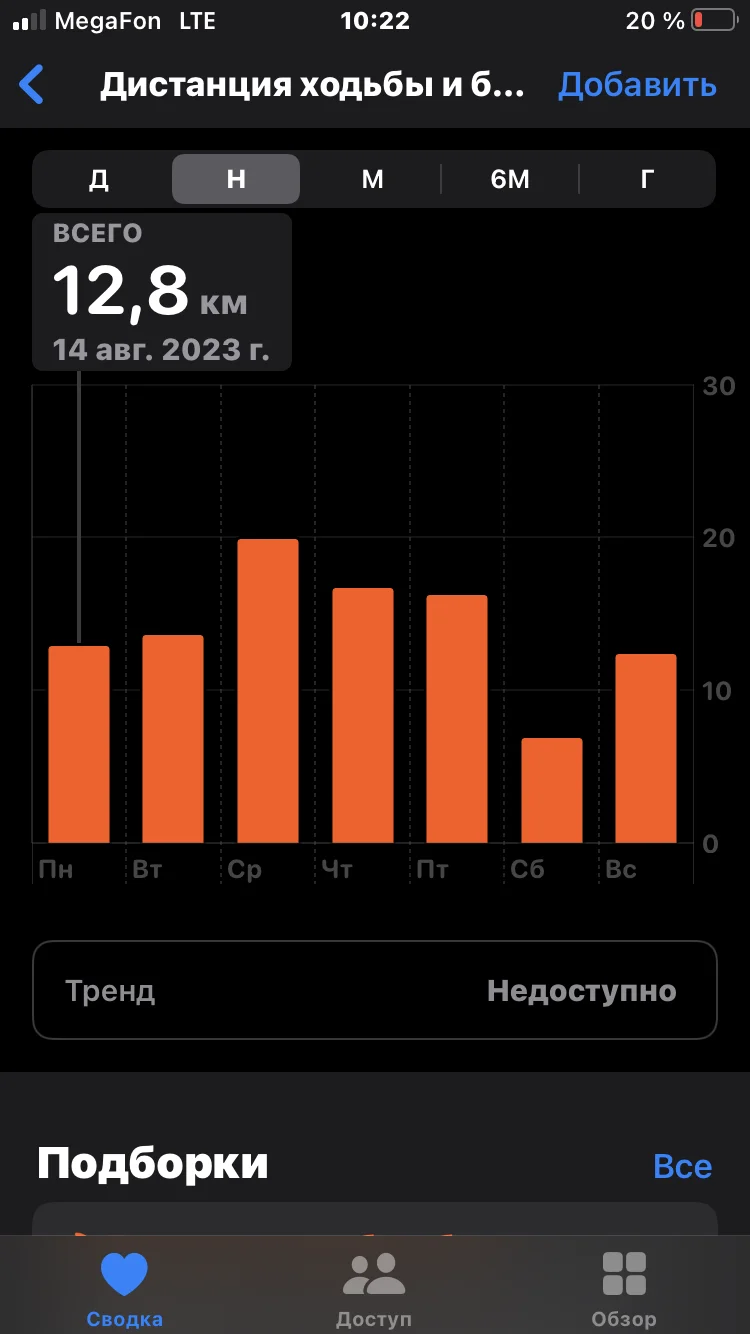Switch to the Д day view
Viewport: 750px width, 1334px height.
pos(99,179)
